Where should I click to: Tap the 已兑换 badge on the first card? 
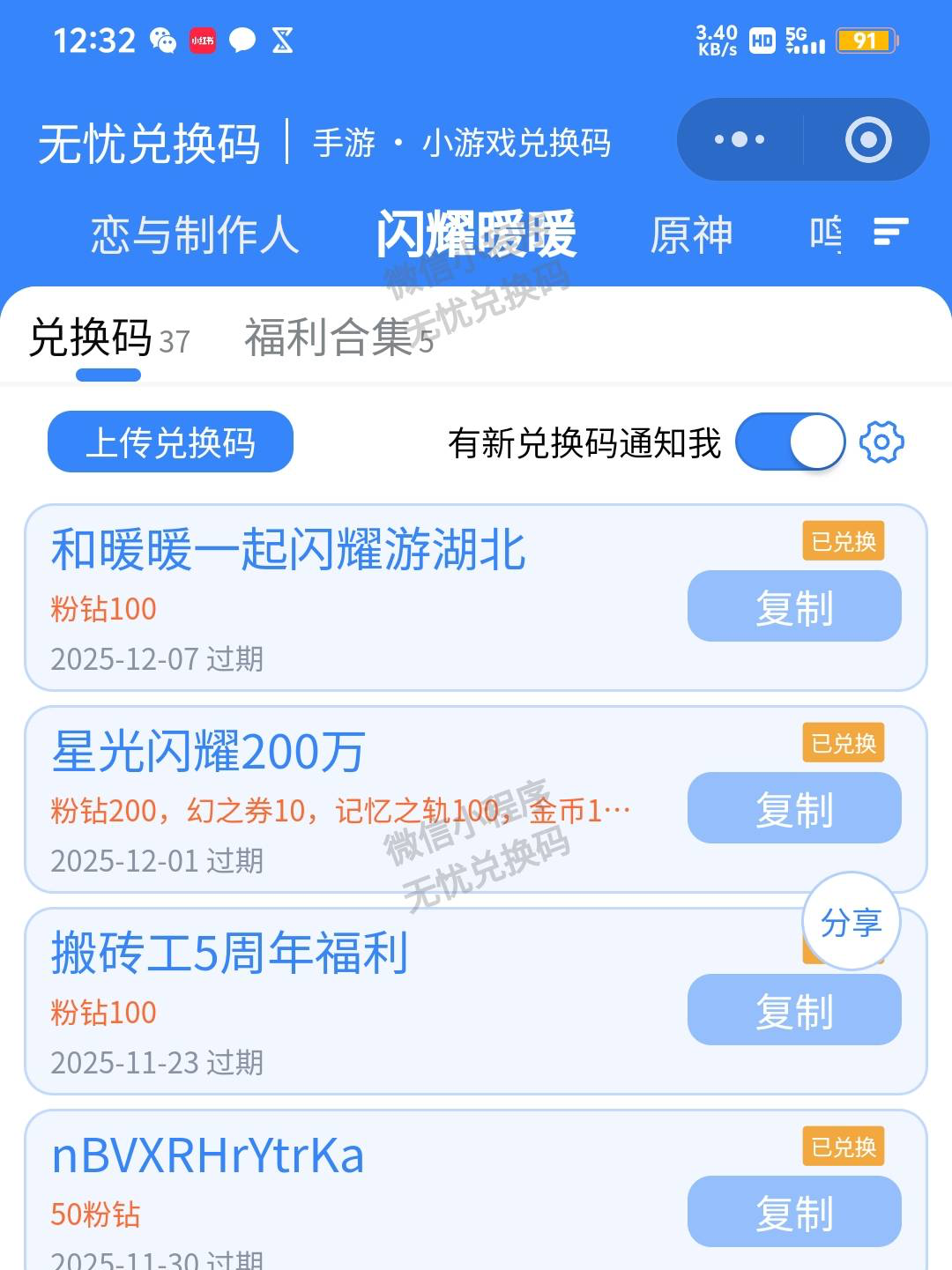click(x=843, y=541)
